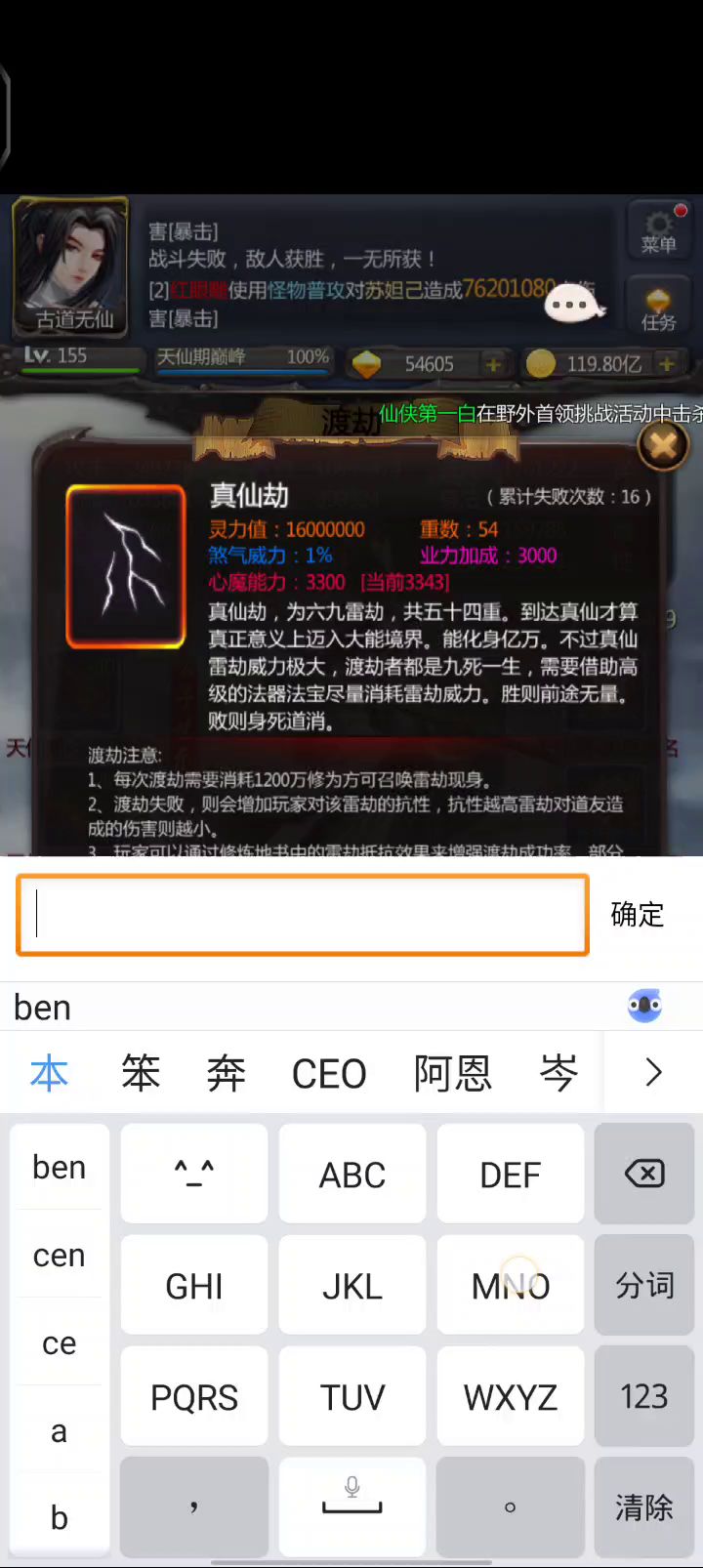Image resolution: width=703 pixels, height=1568 pixels.
Task: Tap the MNO key
Action: tap(511, 1285)
